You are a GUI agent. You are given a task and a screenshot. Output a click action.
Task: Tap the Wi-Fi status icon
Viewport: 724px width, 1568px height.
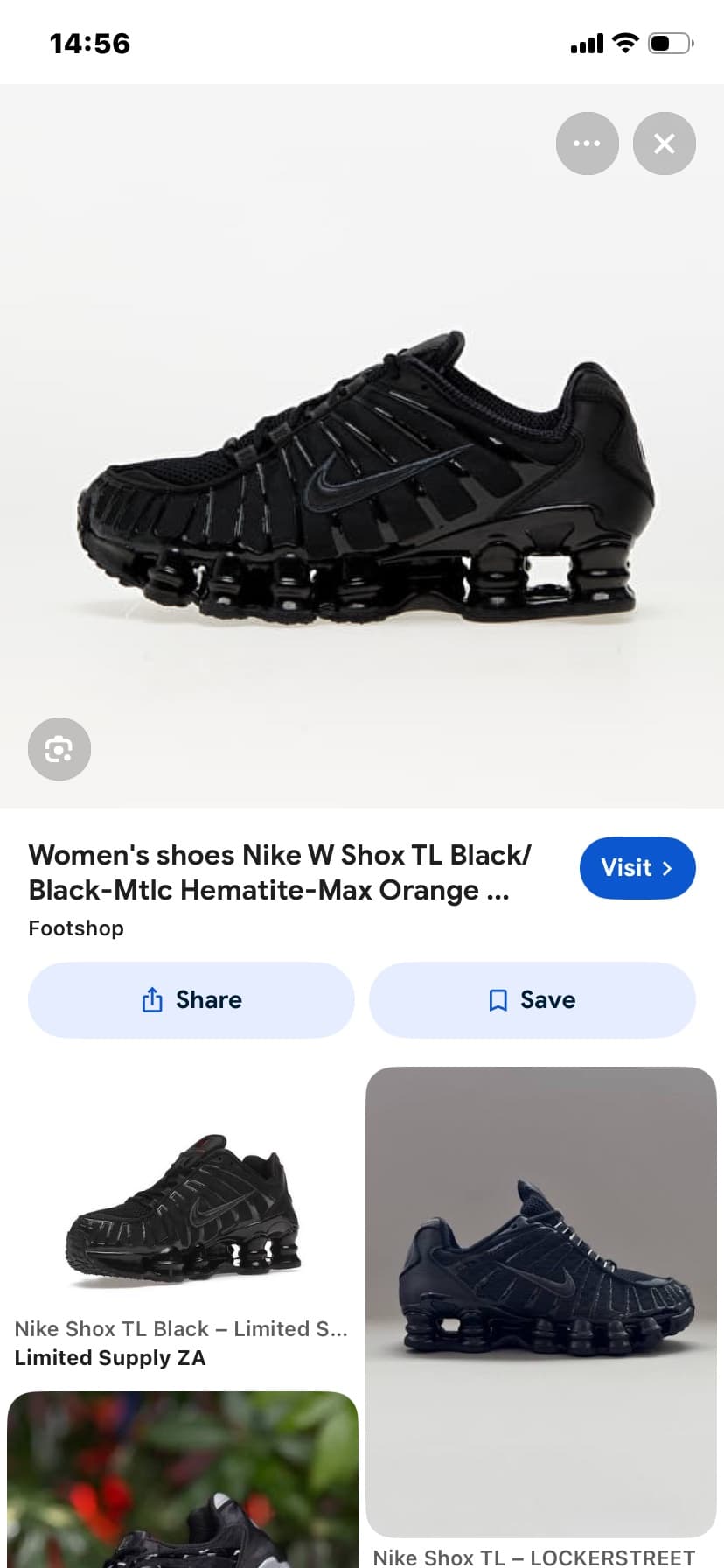pyautogui.click(x=624, y=42)
